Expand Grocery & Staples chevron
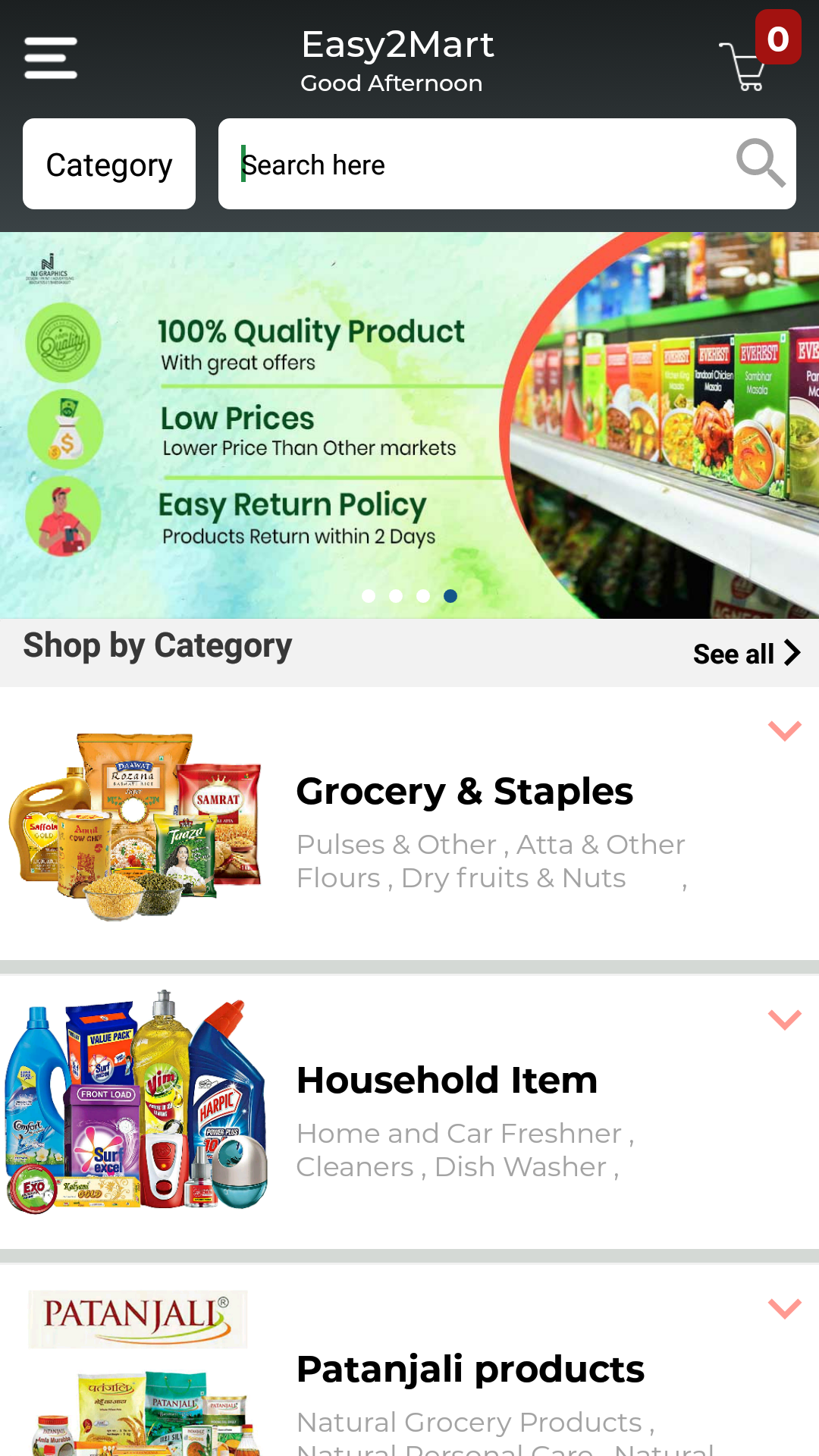The height and width of the screenshot is (1456, 819). [784, 730]
